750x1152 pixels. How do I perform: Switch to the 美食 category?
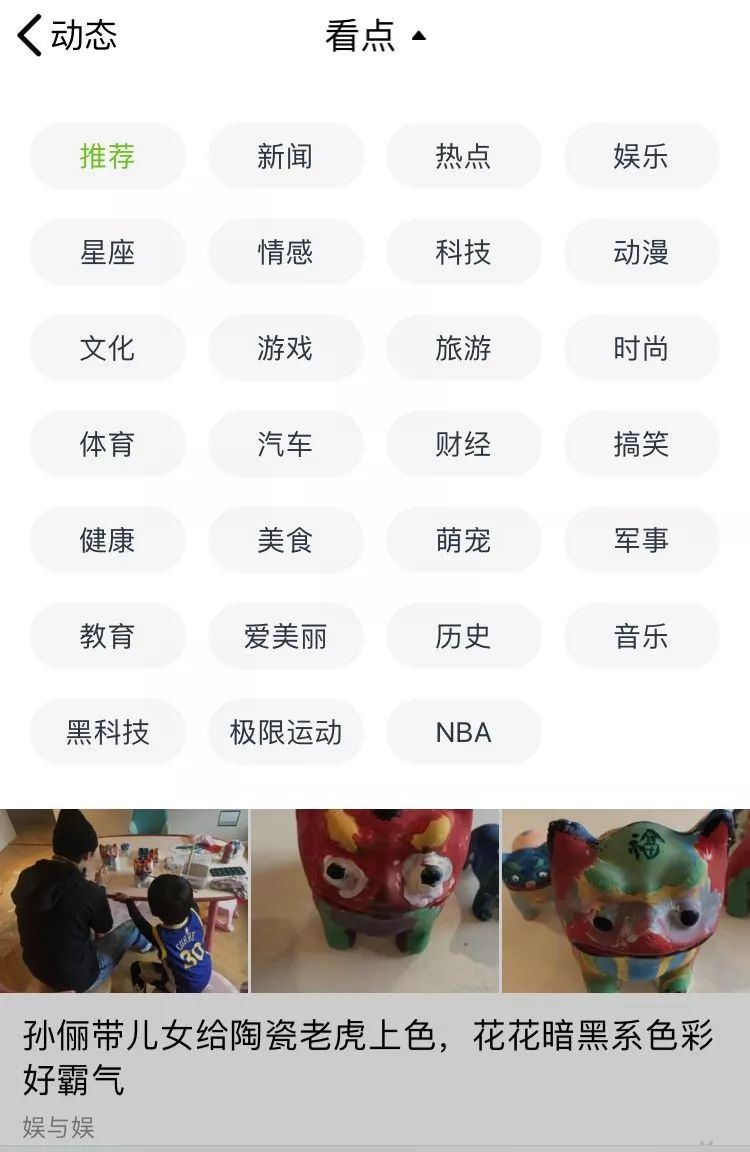(285, 540)
